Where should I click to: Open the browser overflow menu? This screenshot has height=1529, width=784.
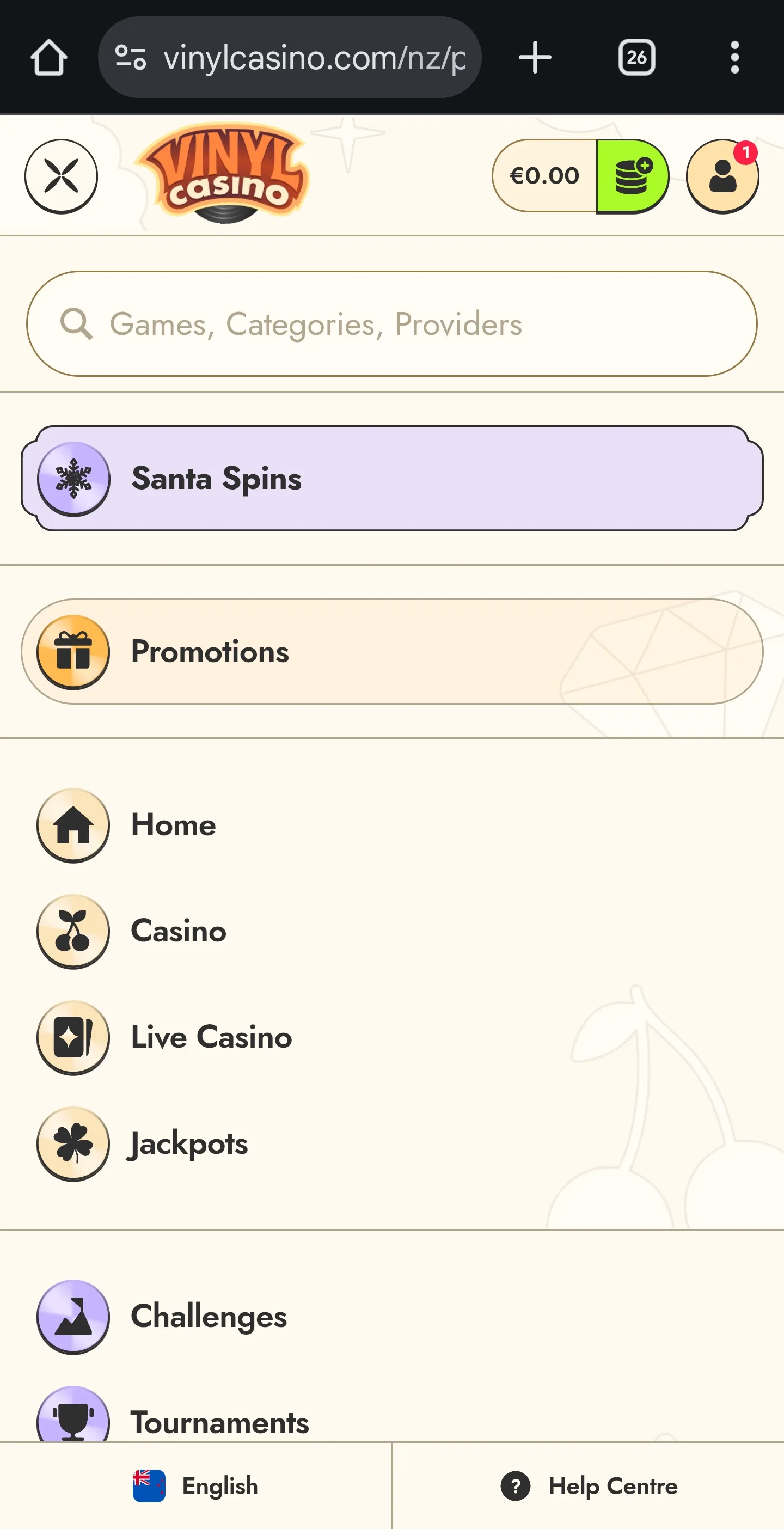pos(734,58)
